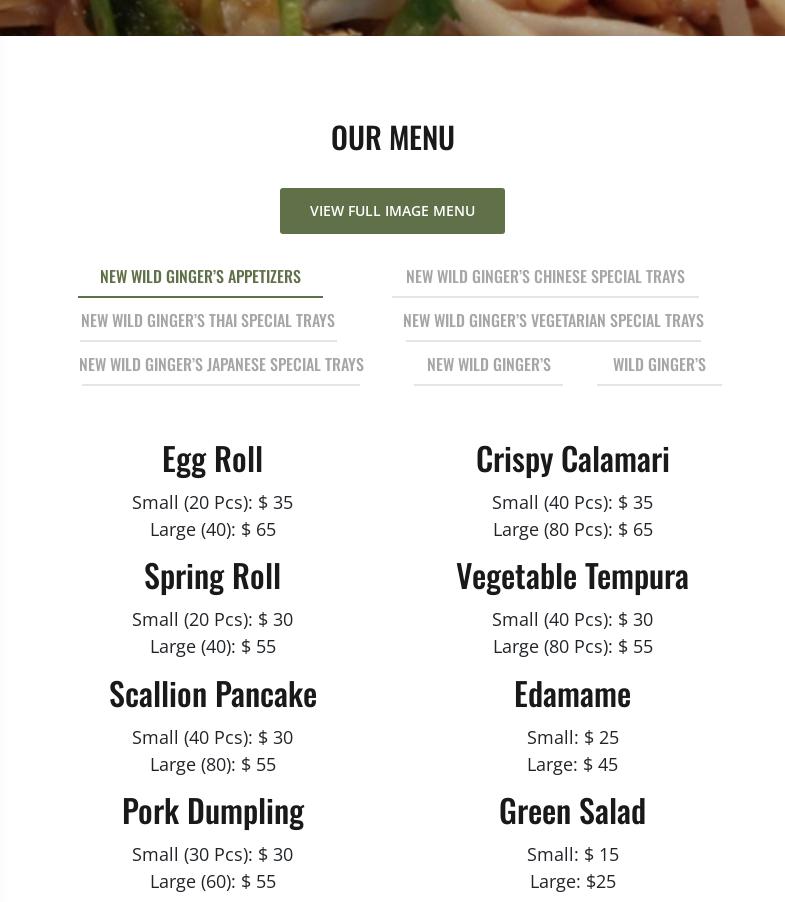Open the View Full Image Menu button
This screenshot has width=785, height=902.
pos(392,211)
